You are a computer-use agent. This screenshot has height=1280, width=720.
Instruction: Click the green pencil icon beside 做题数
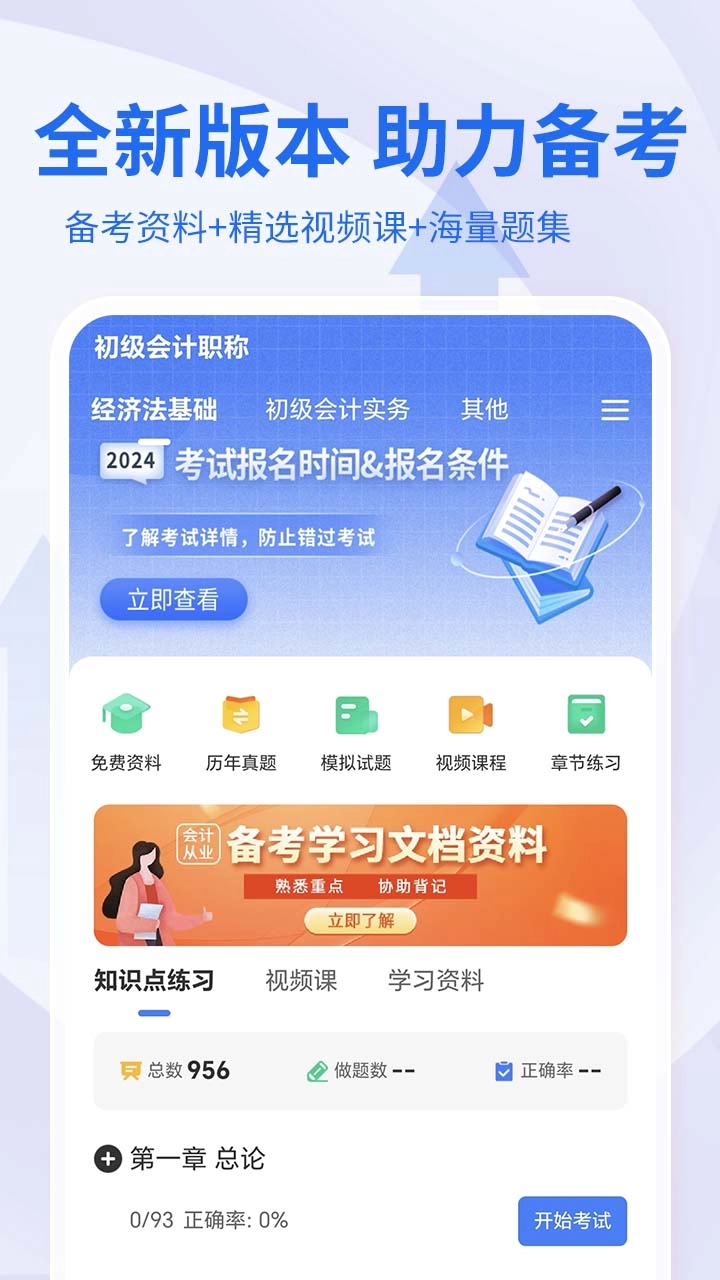315,1070
